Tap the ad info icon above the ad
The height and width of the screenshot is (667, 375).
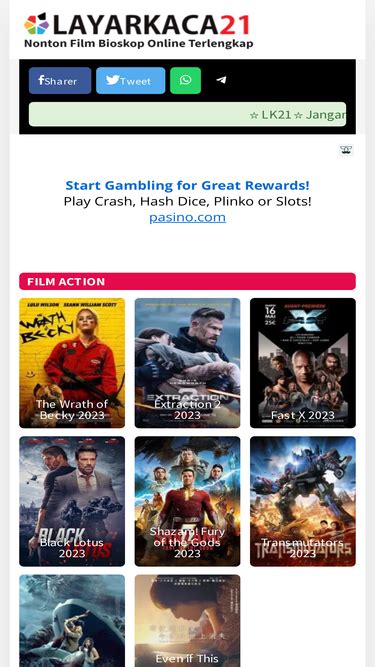click(x=346, y=150)
